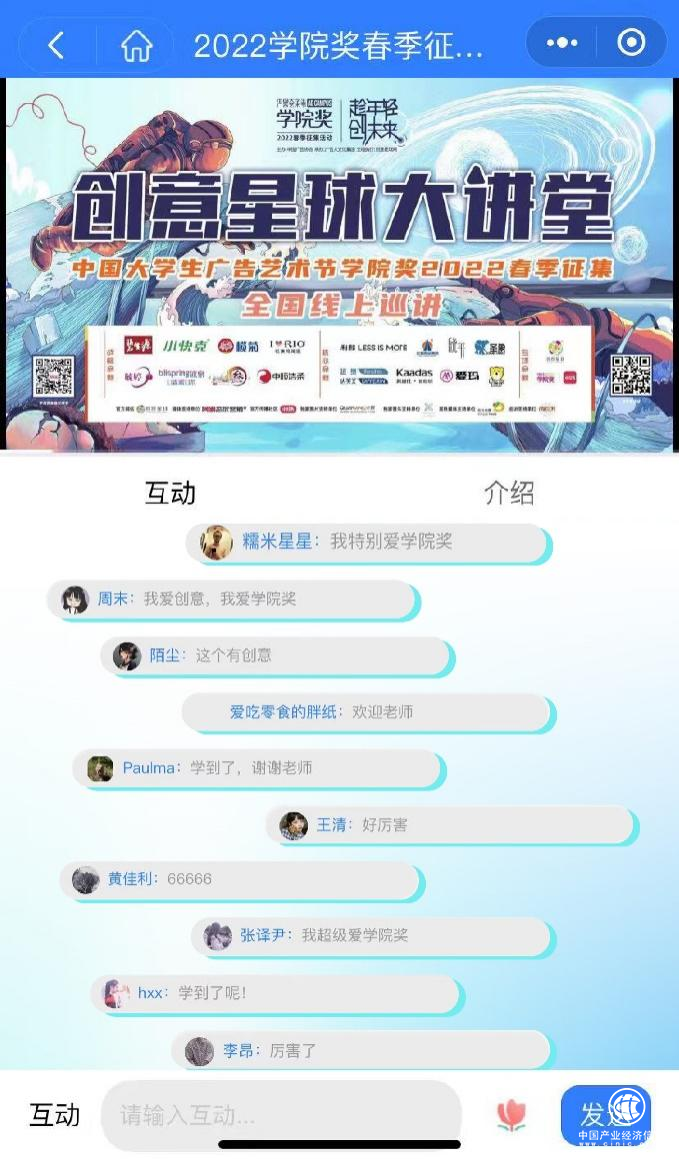679x1159 pixels.
Task: Switch to the 介绍 tab
Action: (509, 492)
